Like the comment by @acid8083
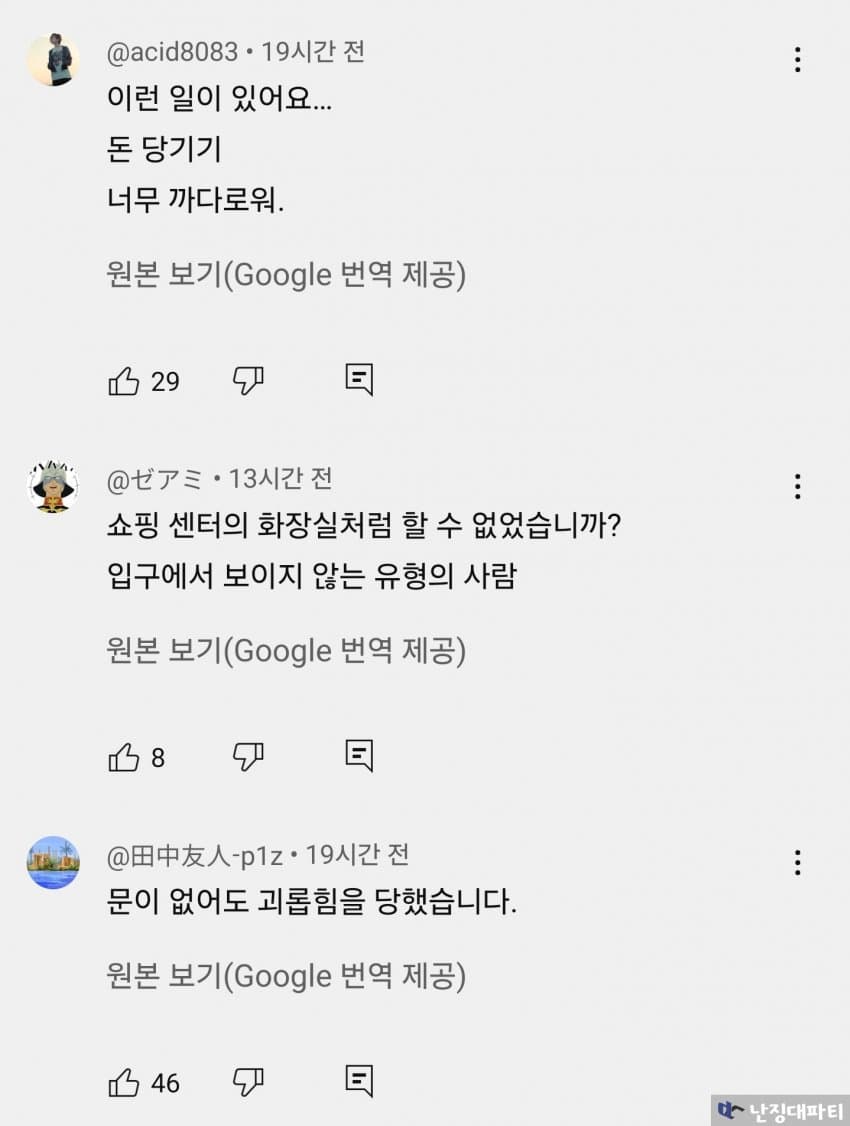Image resolution: width=850 pixels, height=1126 pixels. point(124,381)
